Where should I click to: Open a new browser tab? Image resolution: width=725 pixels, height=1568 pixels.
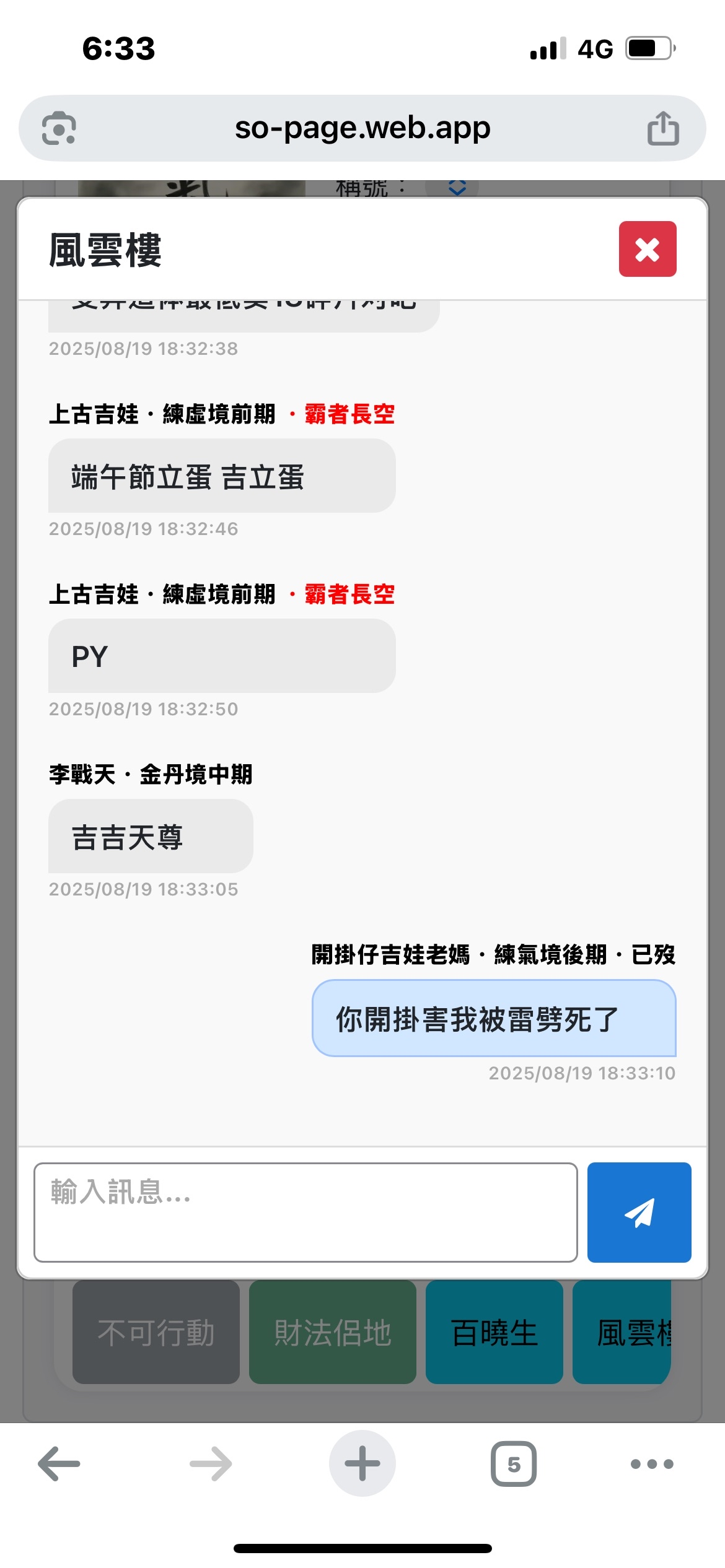click(x=362, y=1464)
